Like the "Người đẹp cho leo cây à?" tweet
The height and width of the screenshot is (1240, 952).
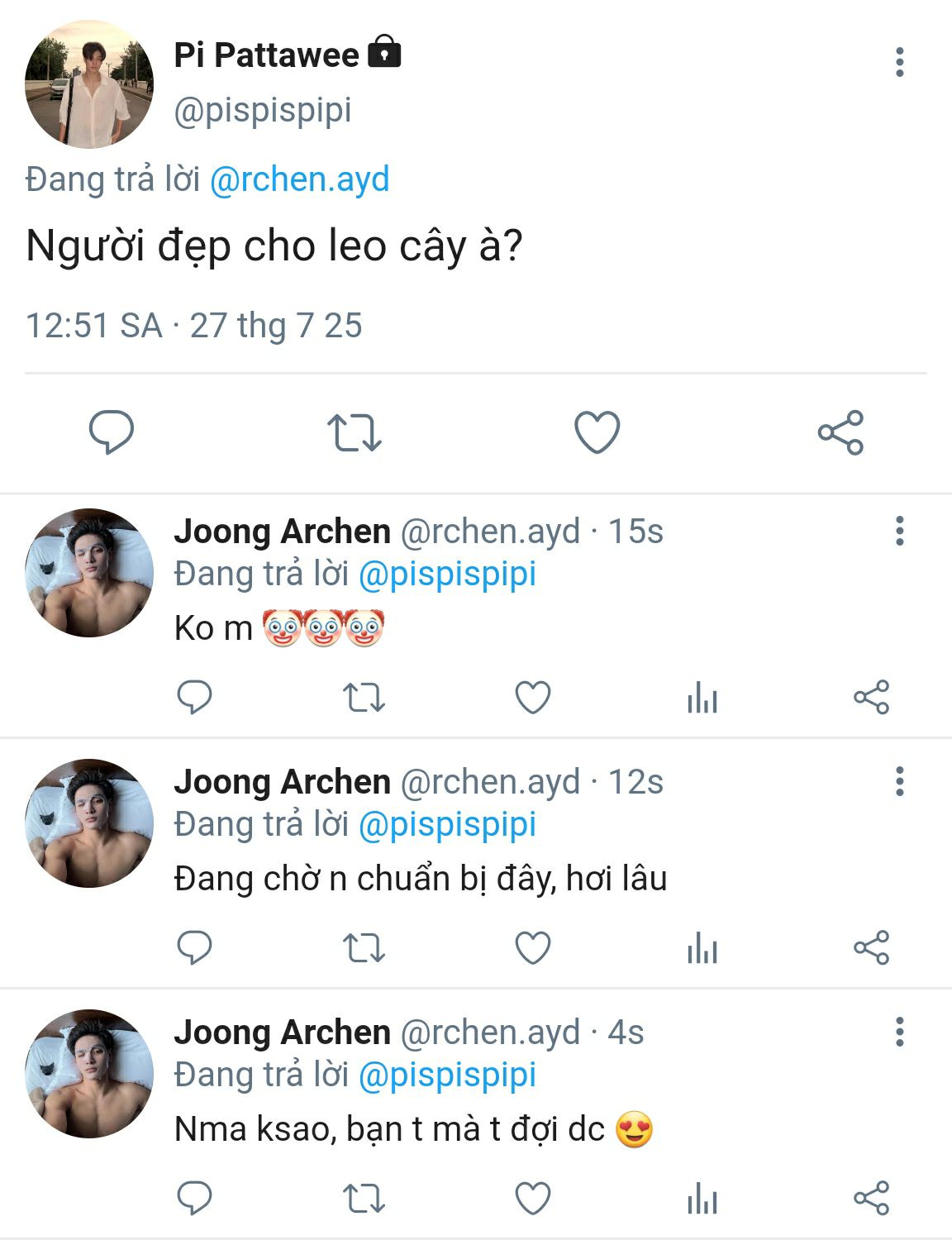(597, 432)
